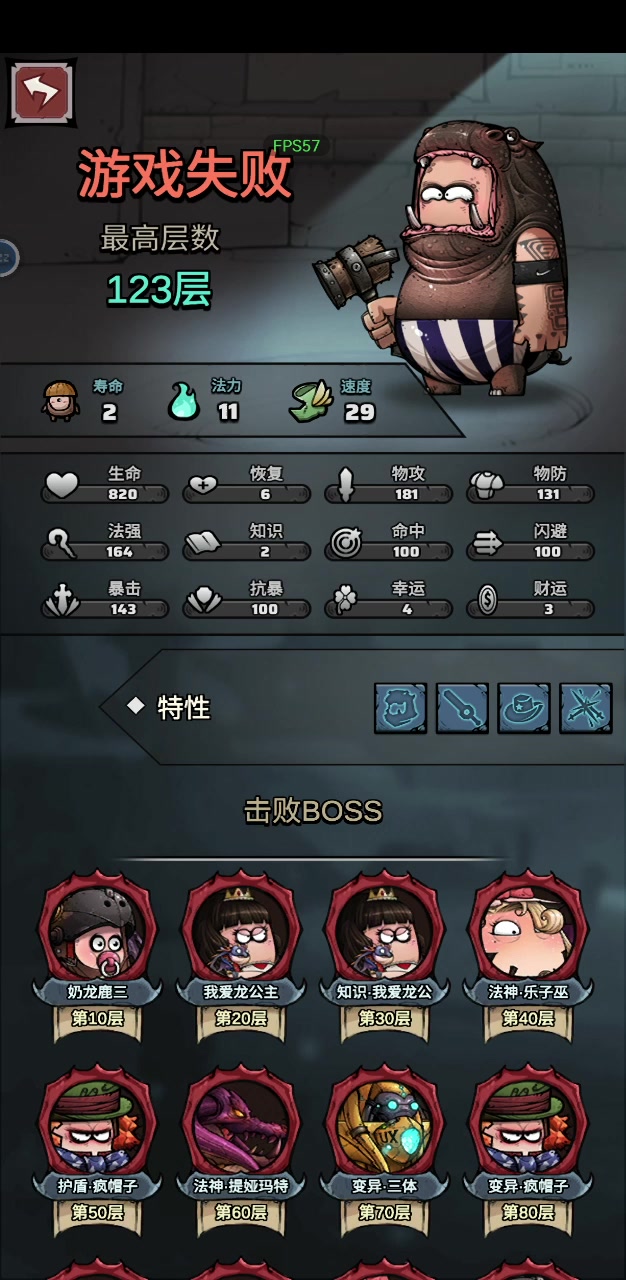Open the crossed swords trait icon

586,708
